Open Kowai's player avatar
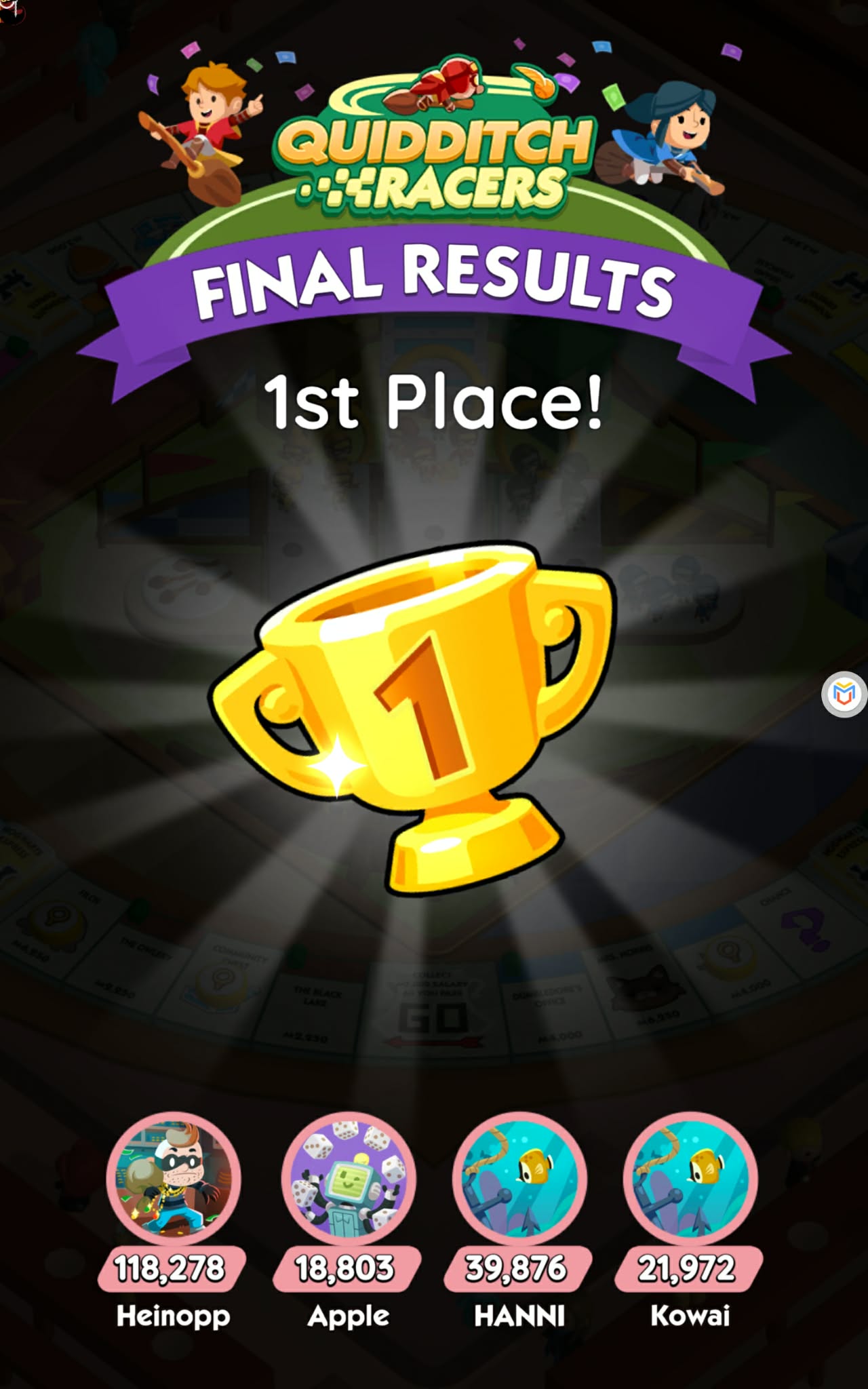868x1389 pixels. click(x=690, y=1179)
